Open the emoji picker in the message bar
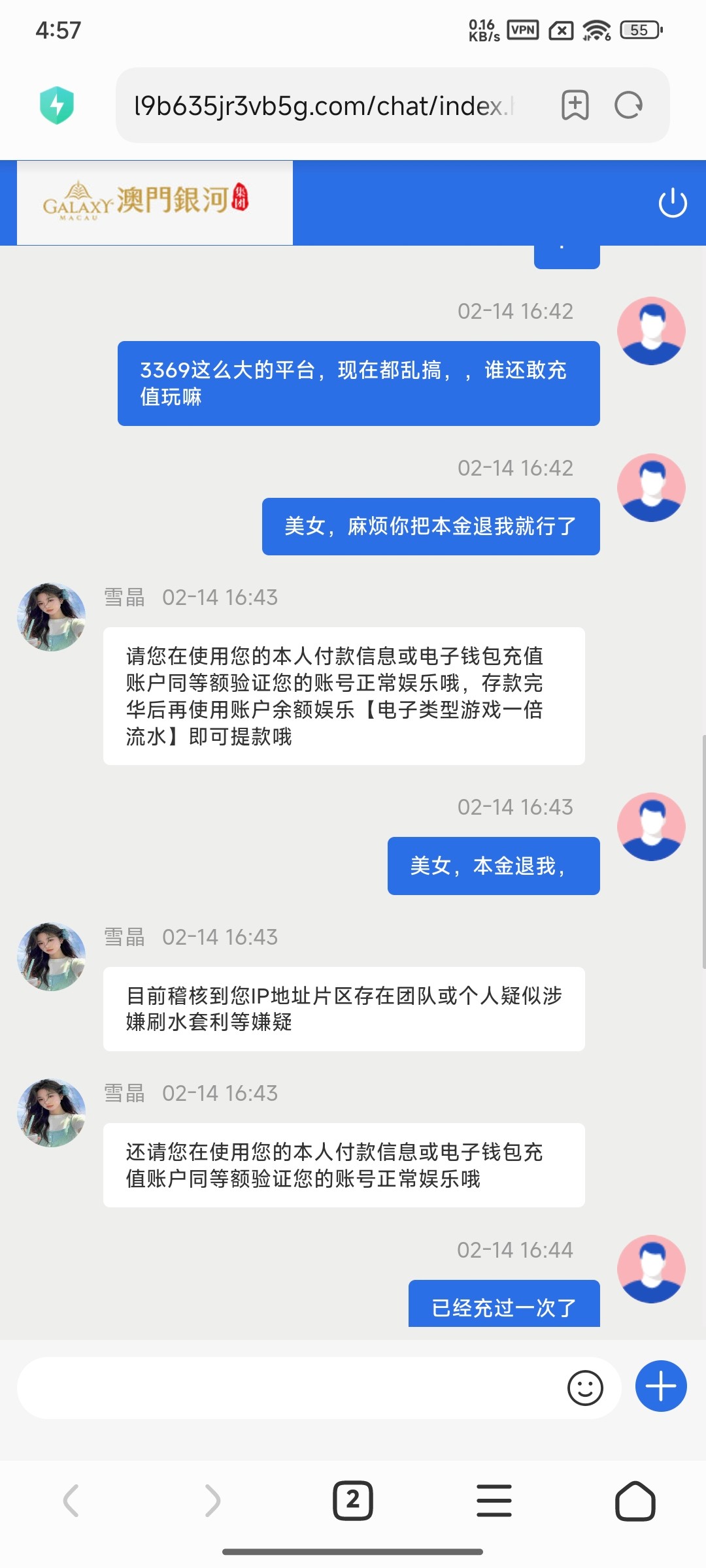Screen dimensions: 706x1568 (586, 1387)
